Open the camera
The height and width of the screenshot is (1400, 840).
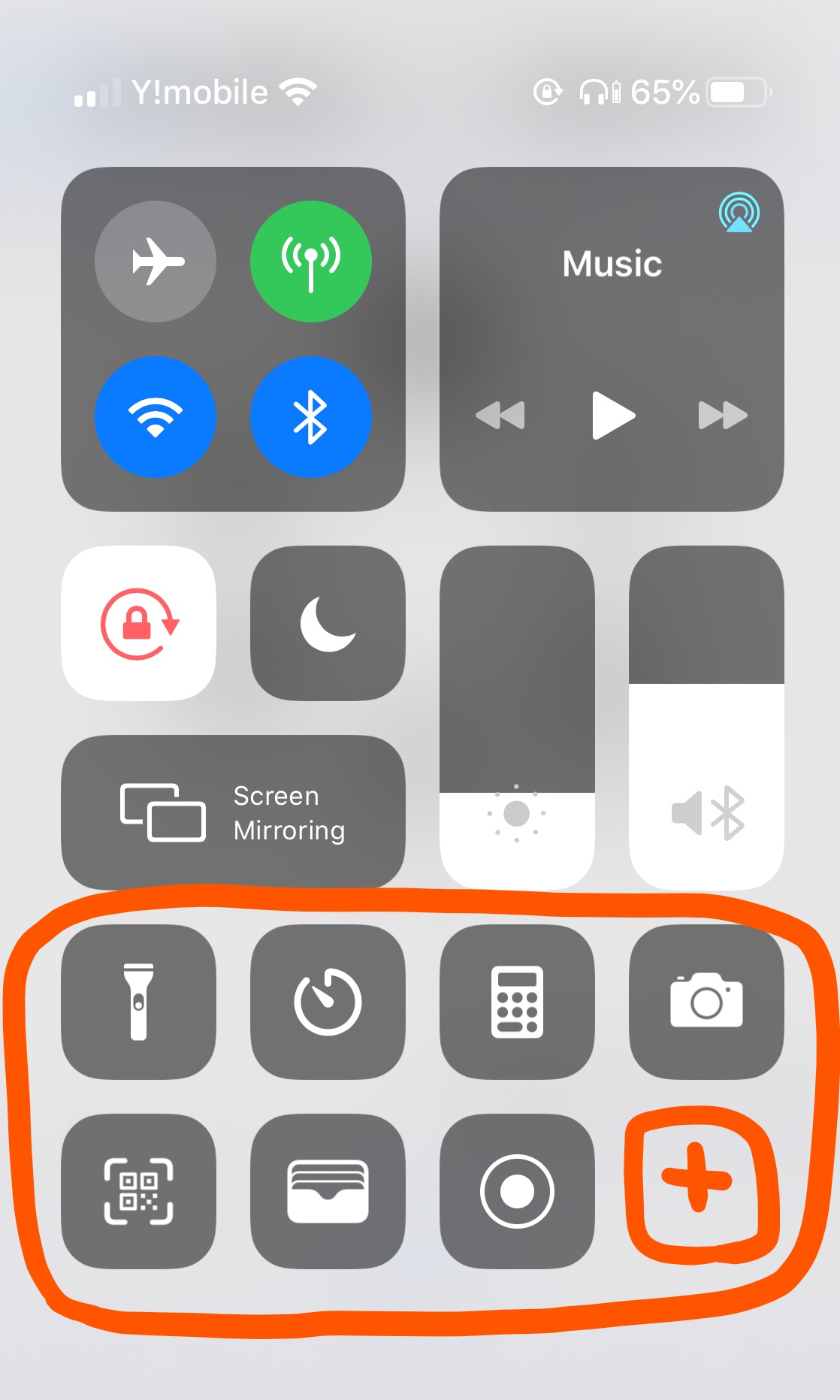(706, 1002)
